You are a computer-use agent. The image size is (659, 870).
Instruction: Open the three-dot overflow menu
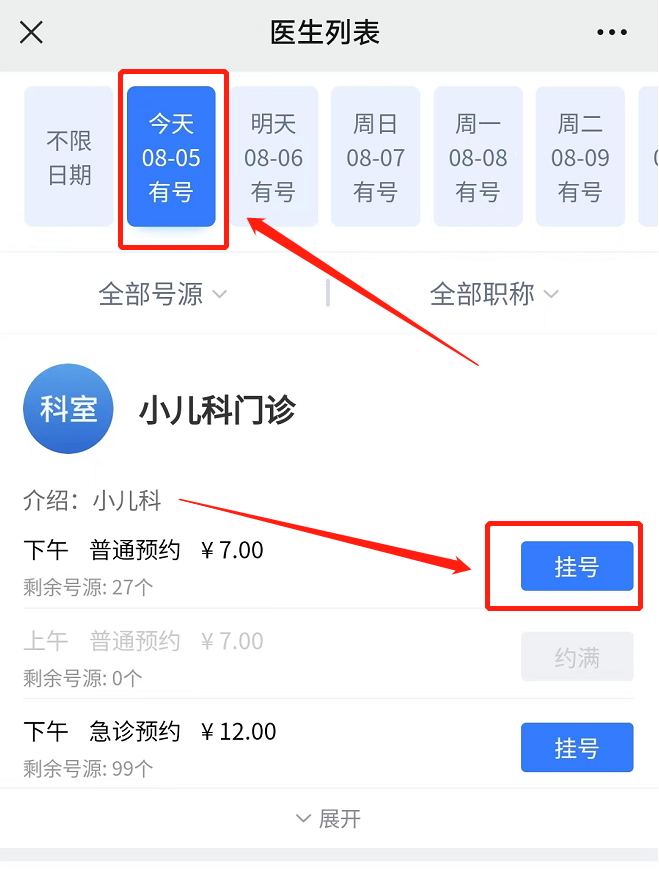point(611,32)
